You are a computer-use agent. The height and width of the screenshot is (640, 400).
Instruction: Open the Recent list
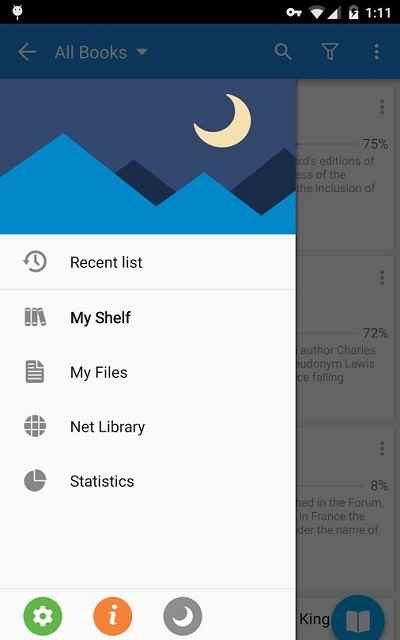click(x=148, y=262)
